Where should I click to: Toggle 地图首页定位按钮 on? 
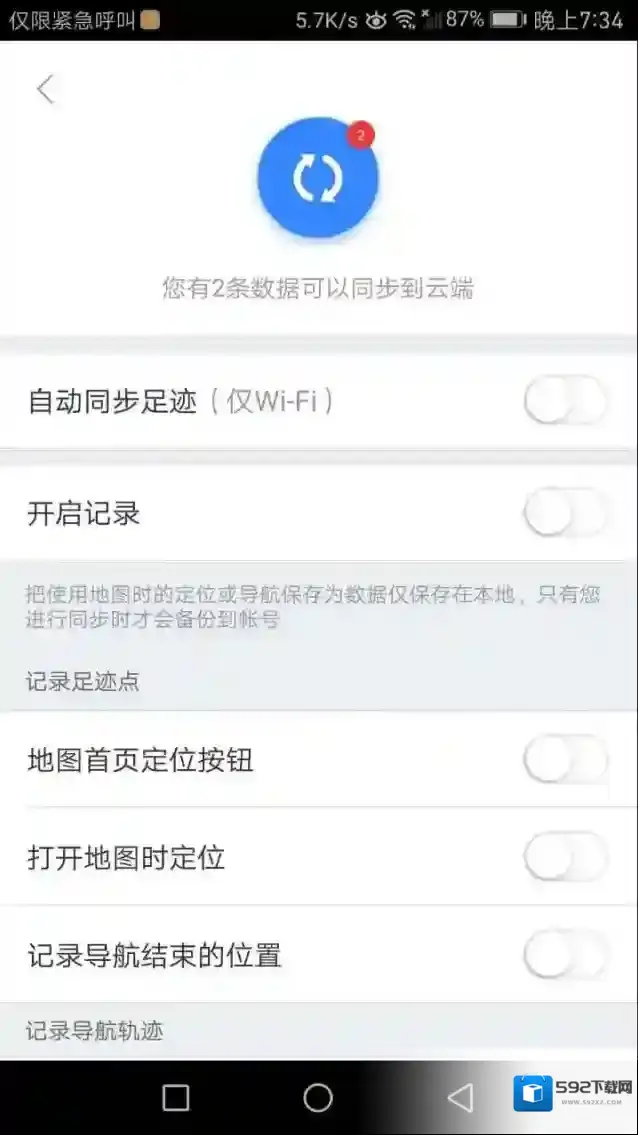[x=565, y=761]
